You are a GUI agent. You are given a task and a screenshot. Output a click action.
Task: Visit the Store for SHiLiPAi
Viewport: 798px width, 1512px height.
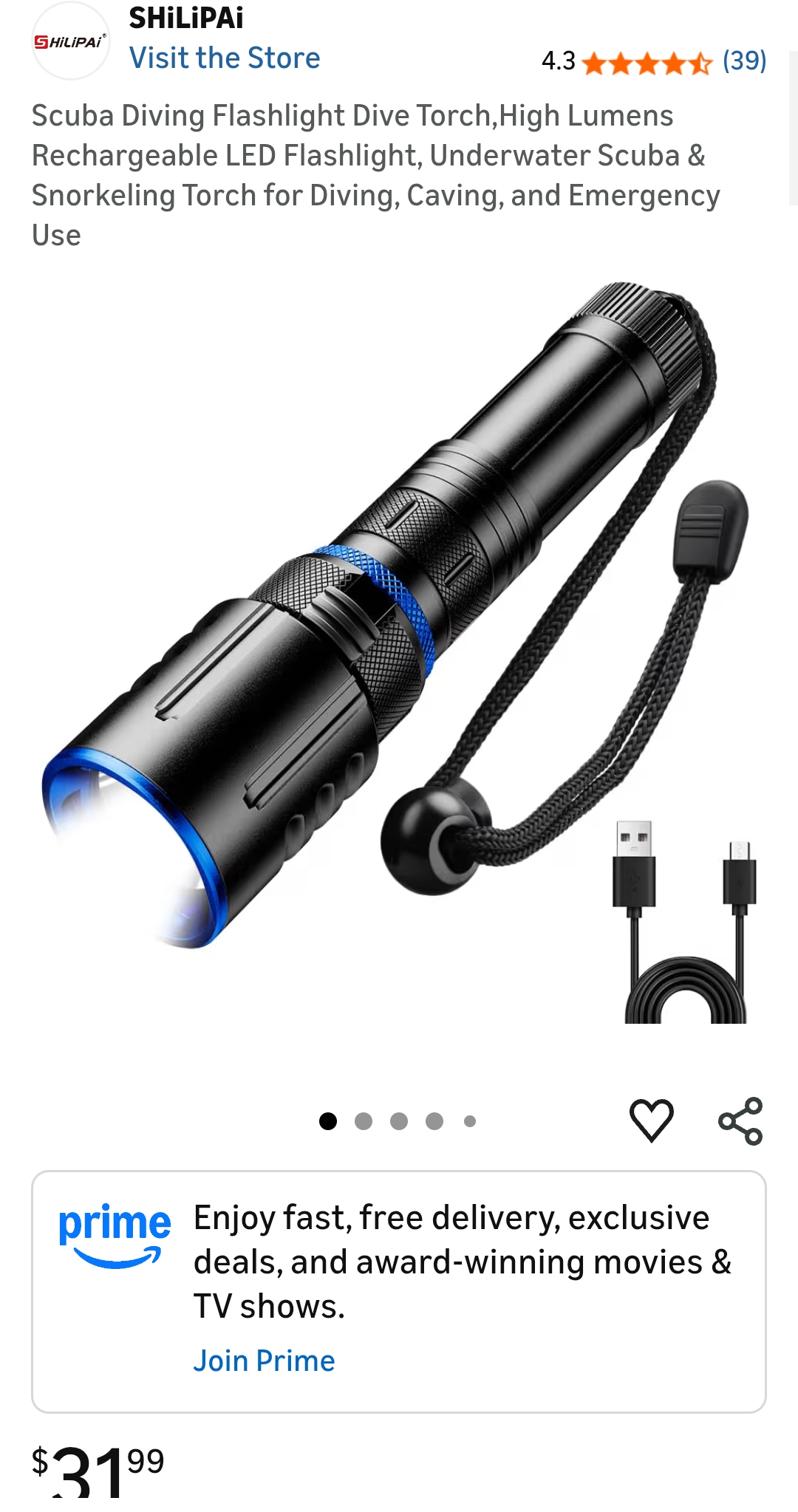pos(225,58)
